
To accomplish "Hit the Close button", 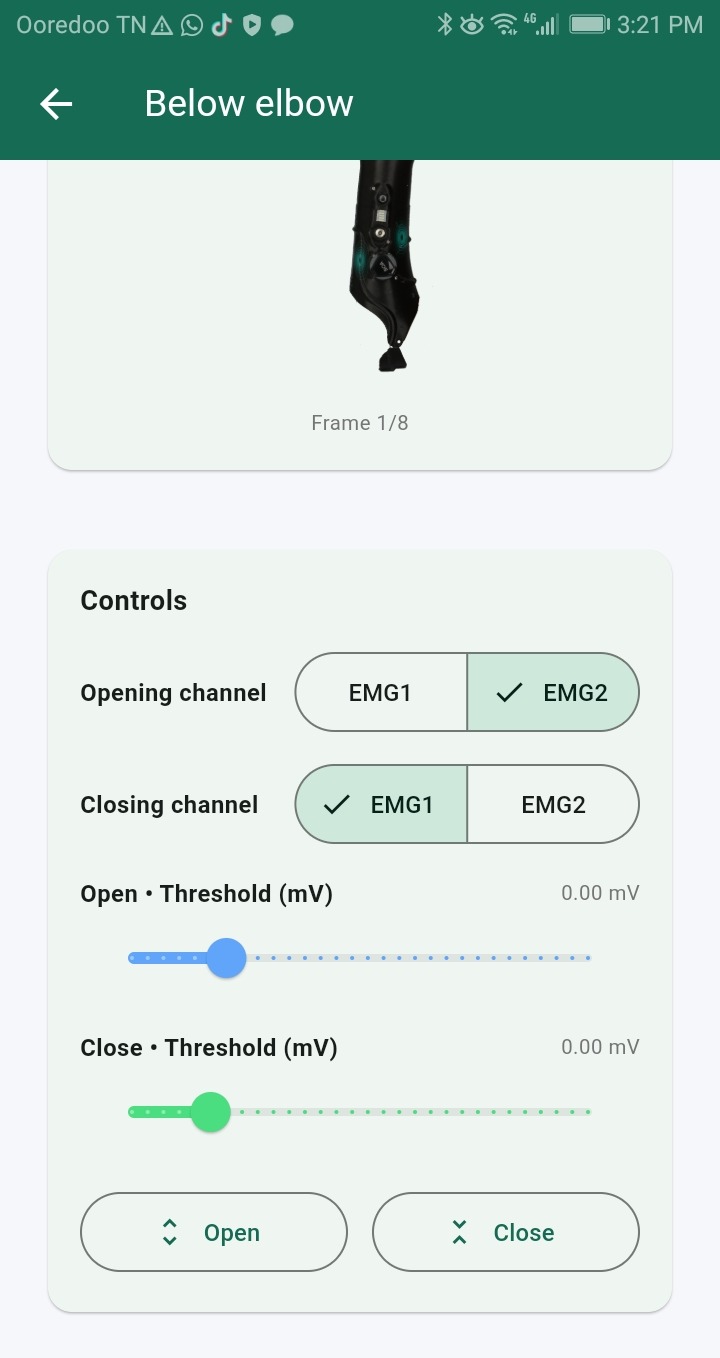I will (506, 1232).
